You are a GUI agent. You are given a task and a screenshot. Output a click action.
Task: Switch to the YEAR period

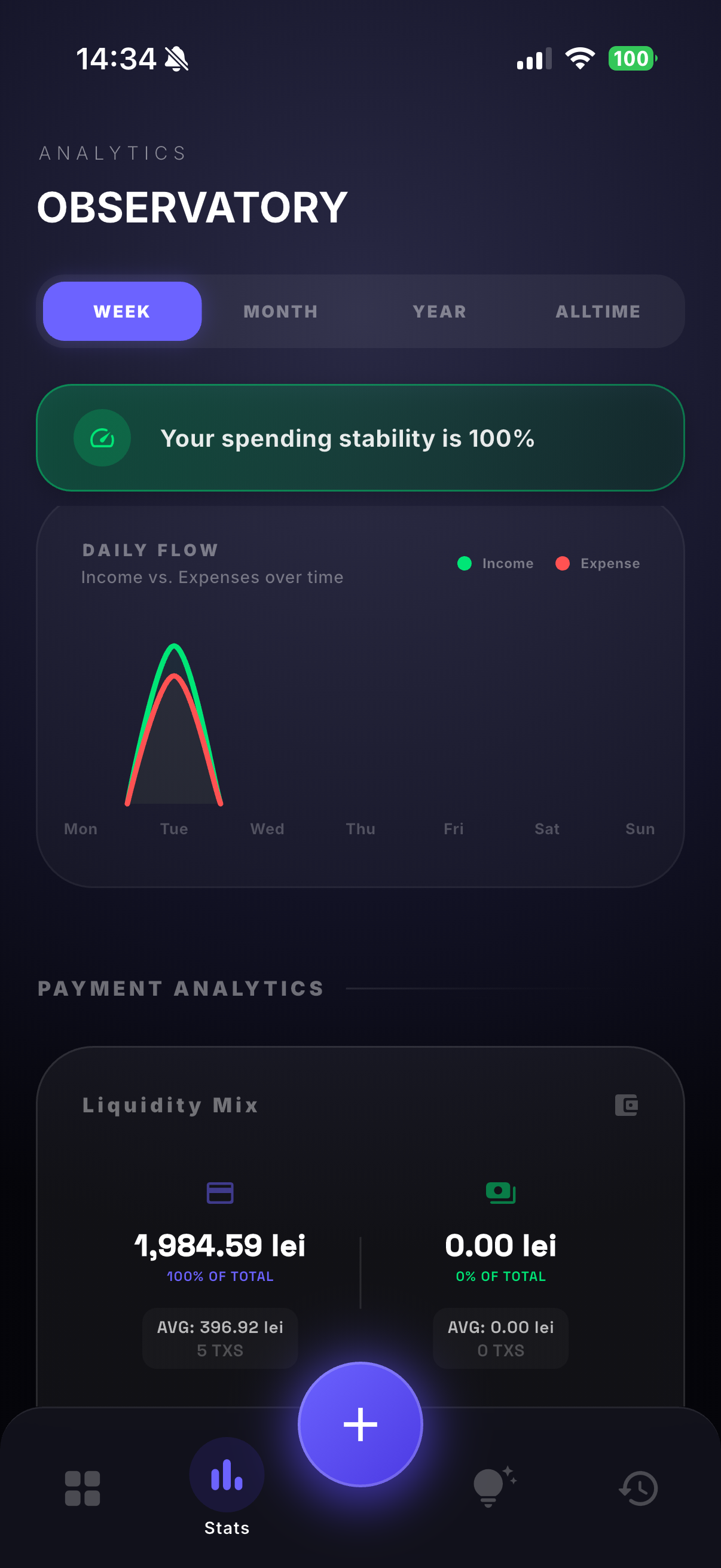click(439, 311)
